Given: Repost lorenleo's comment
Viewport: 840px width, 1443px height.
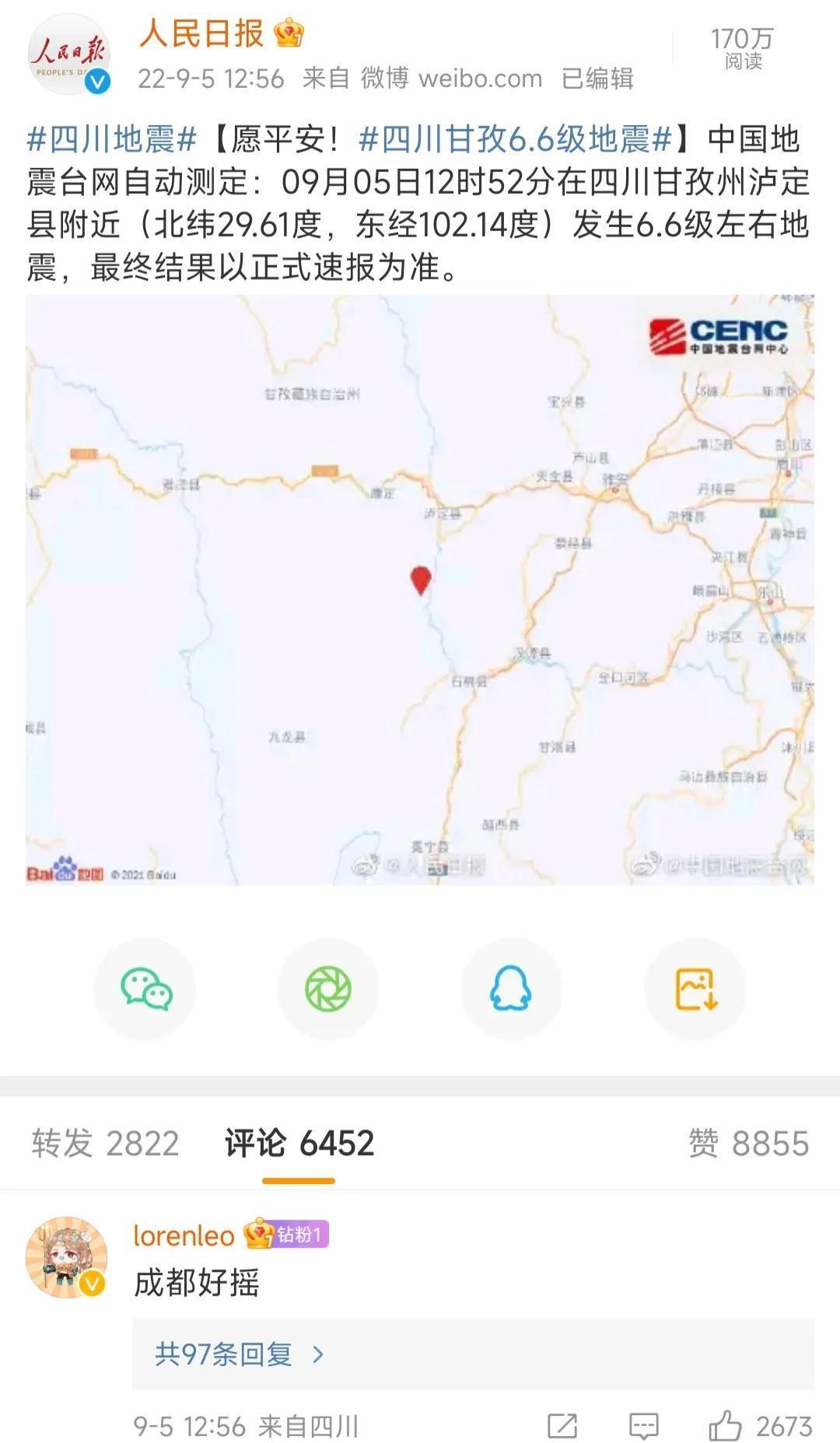Looking at the screenshot, I should pos(562,1426).
